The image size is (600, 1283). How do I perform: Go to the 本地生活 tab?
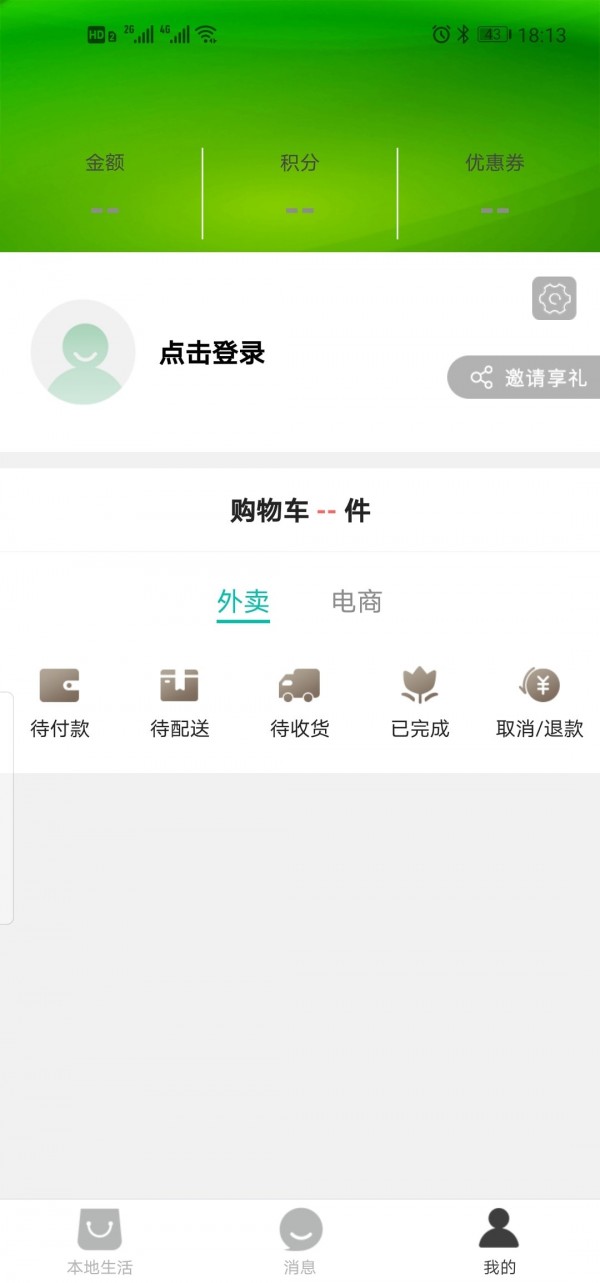tap(100, 1241)
